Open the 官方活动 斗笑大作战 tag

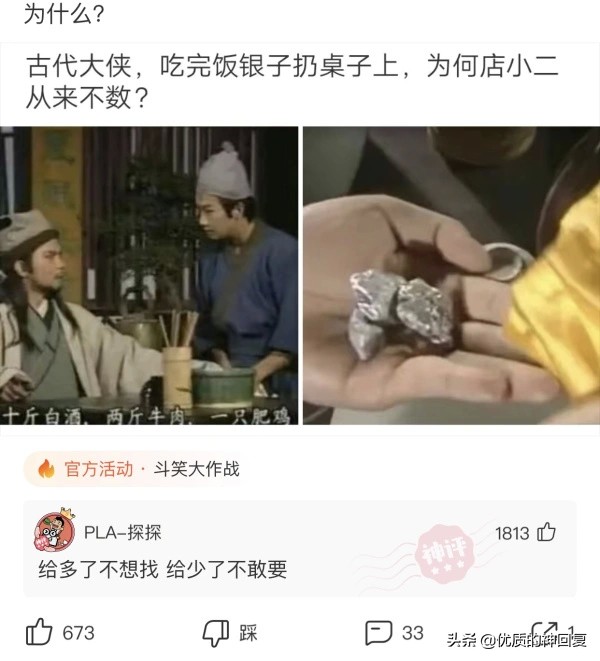pyautogui.click(x=138, y=469)
